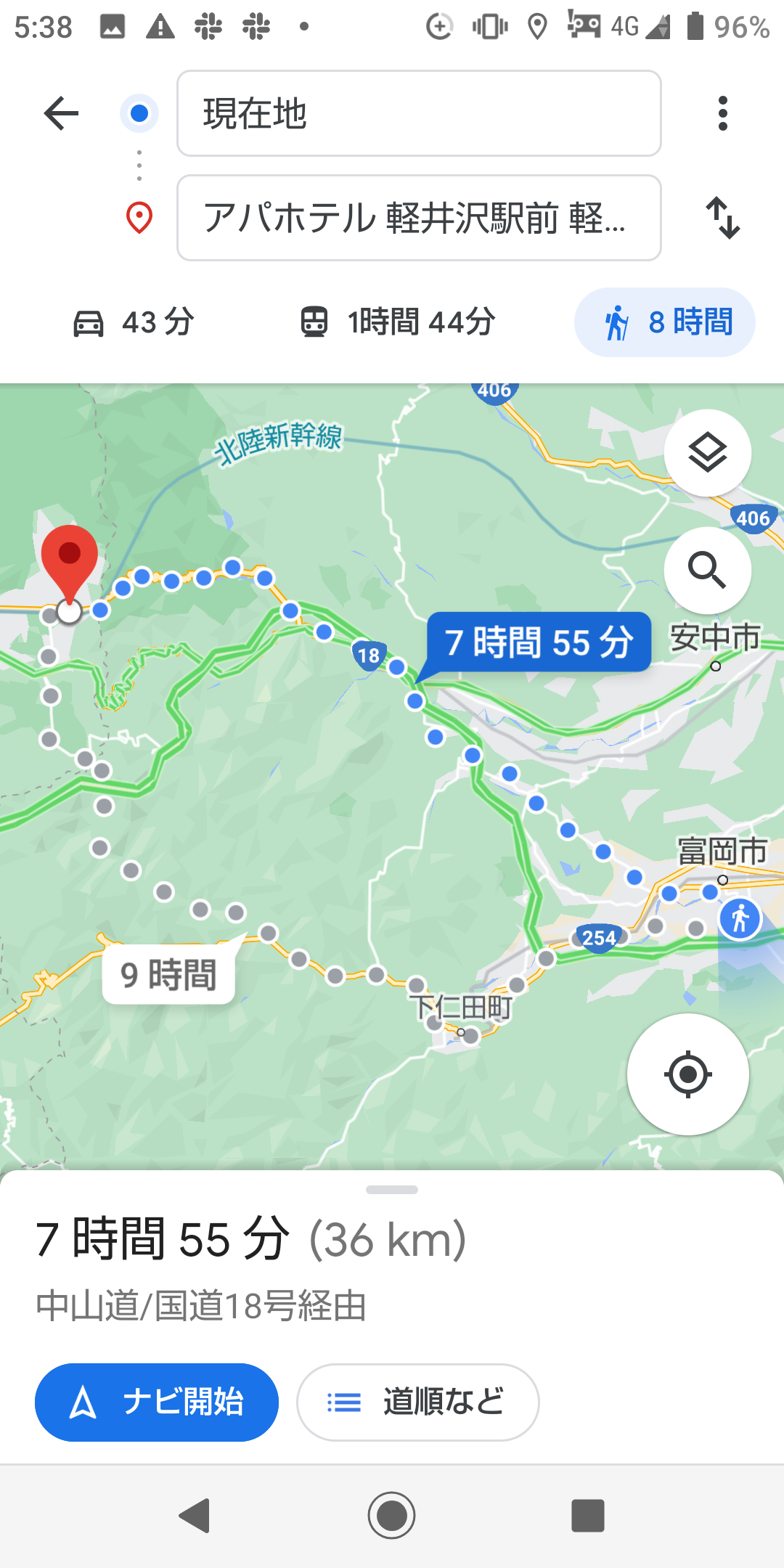Tap the system home button
This screenshot has height=1568, width=784.
click(x=392, y=1516)
